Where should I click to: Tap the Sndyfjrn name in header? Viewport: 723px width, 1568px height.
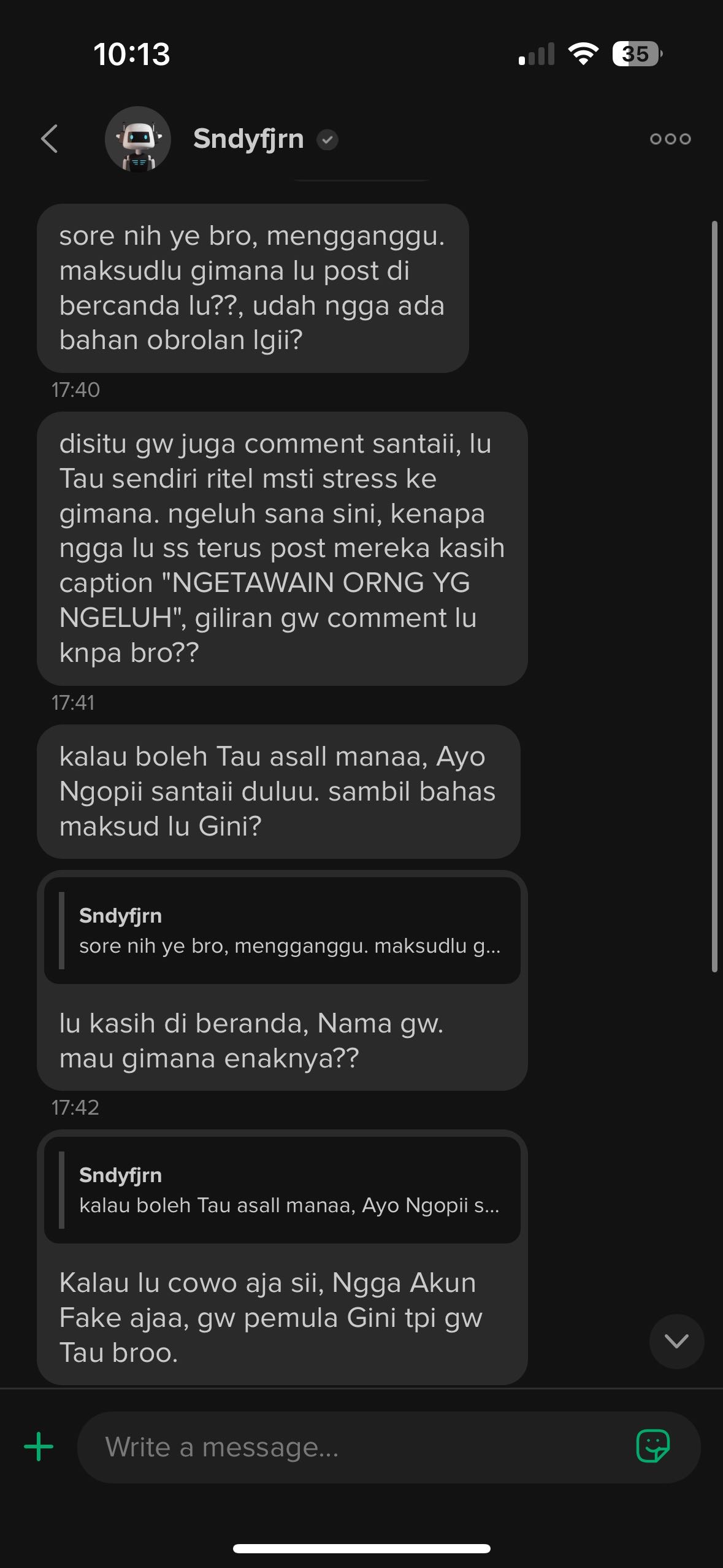(248, 139)
